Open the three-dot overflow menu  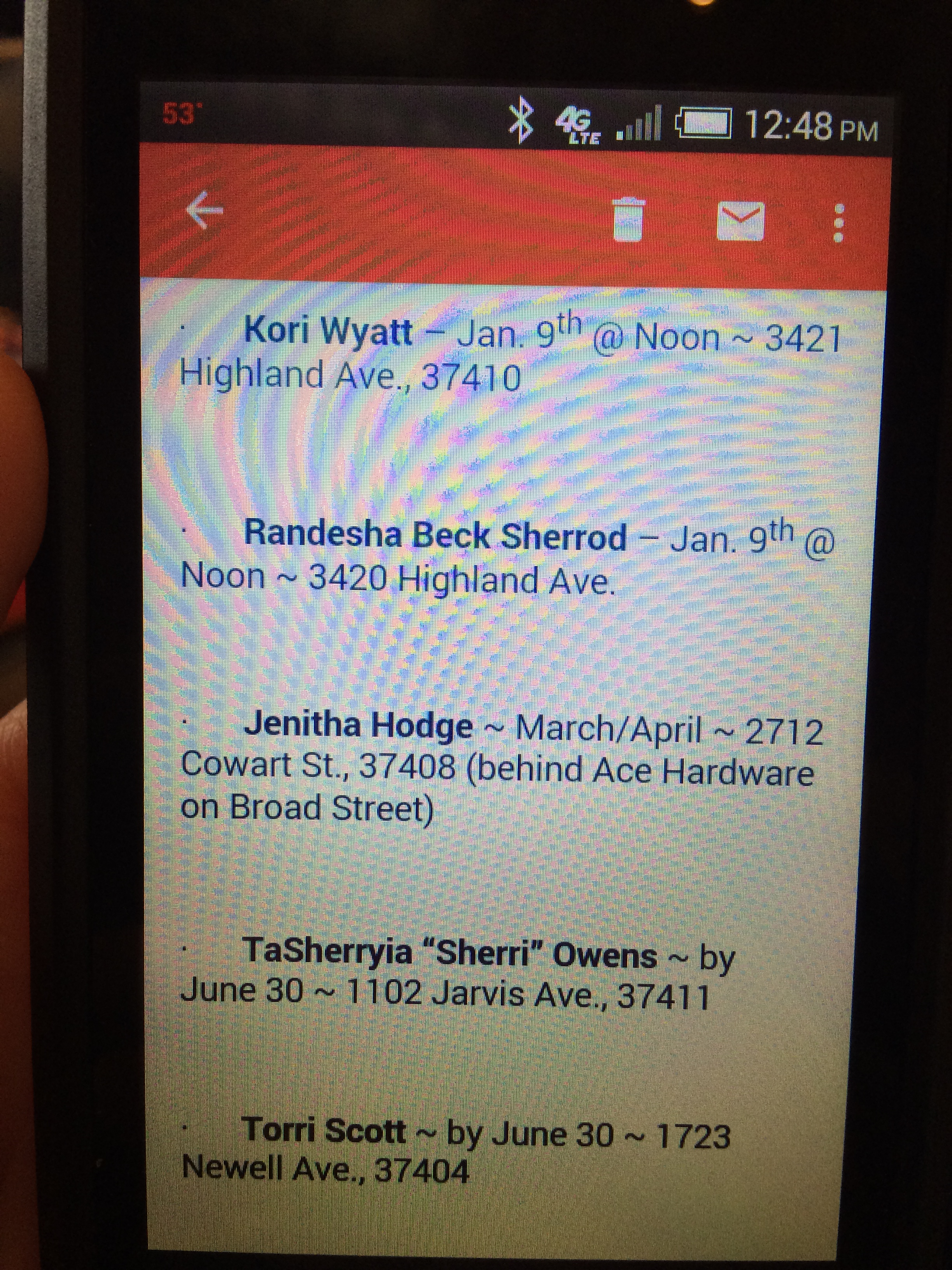[838, 223]
